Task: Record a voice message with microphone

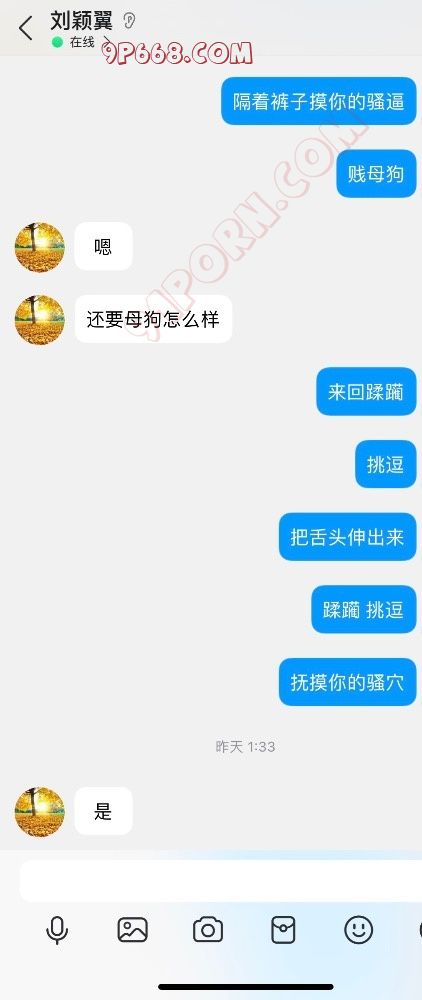Action: pos(57,930)
